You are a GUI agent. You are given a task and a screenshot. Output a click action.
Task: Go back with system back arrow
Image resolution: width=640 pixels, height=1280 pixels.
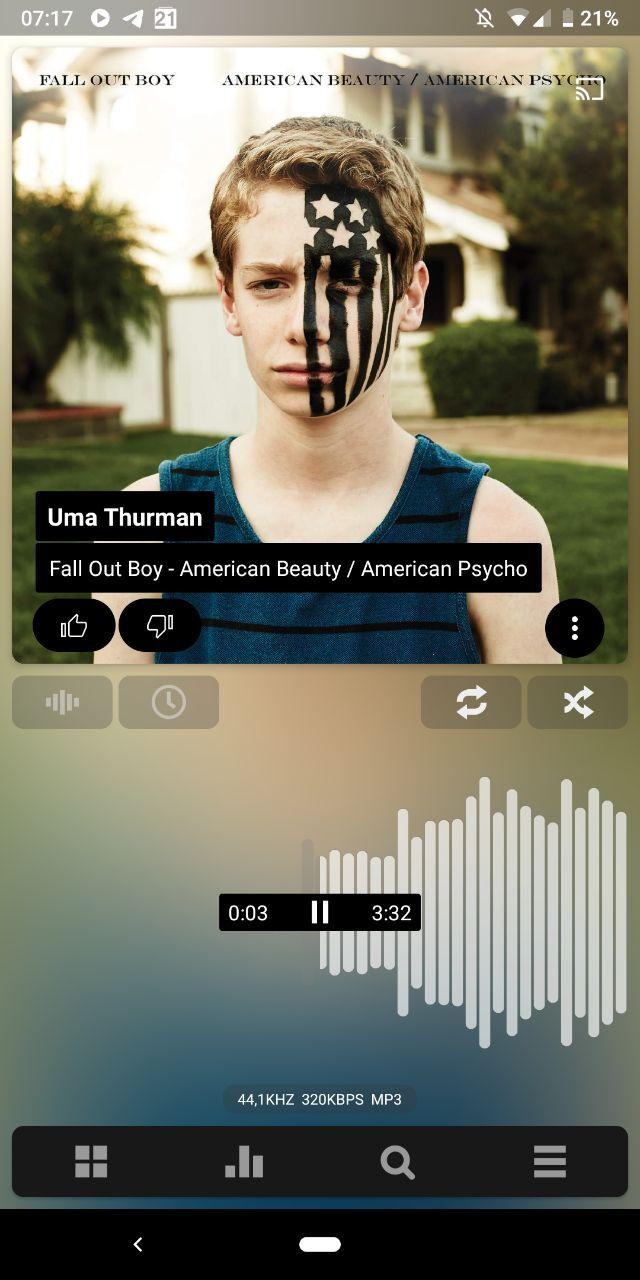pos(138,1244)
